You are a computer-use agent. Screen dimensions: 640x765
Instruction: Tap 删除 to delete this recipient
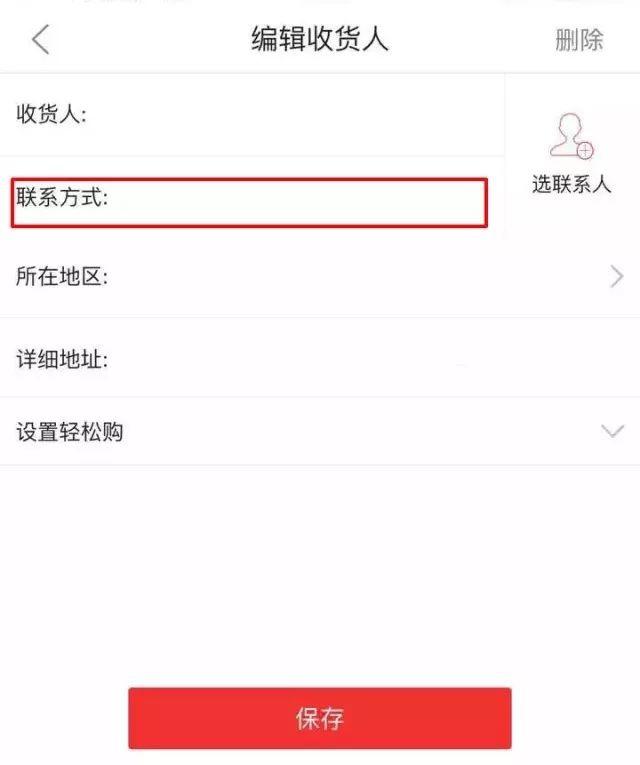pos(579,40)
